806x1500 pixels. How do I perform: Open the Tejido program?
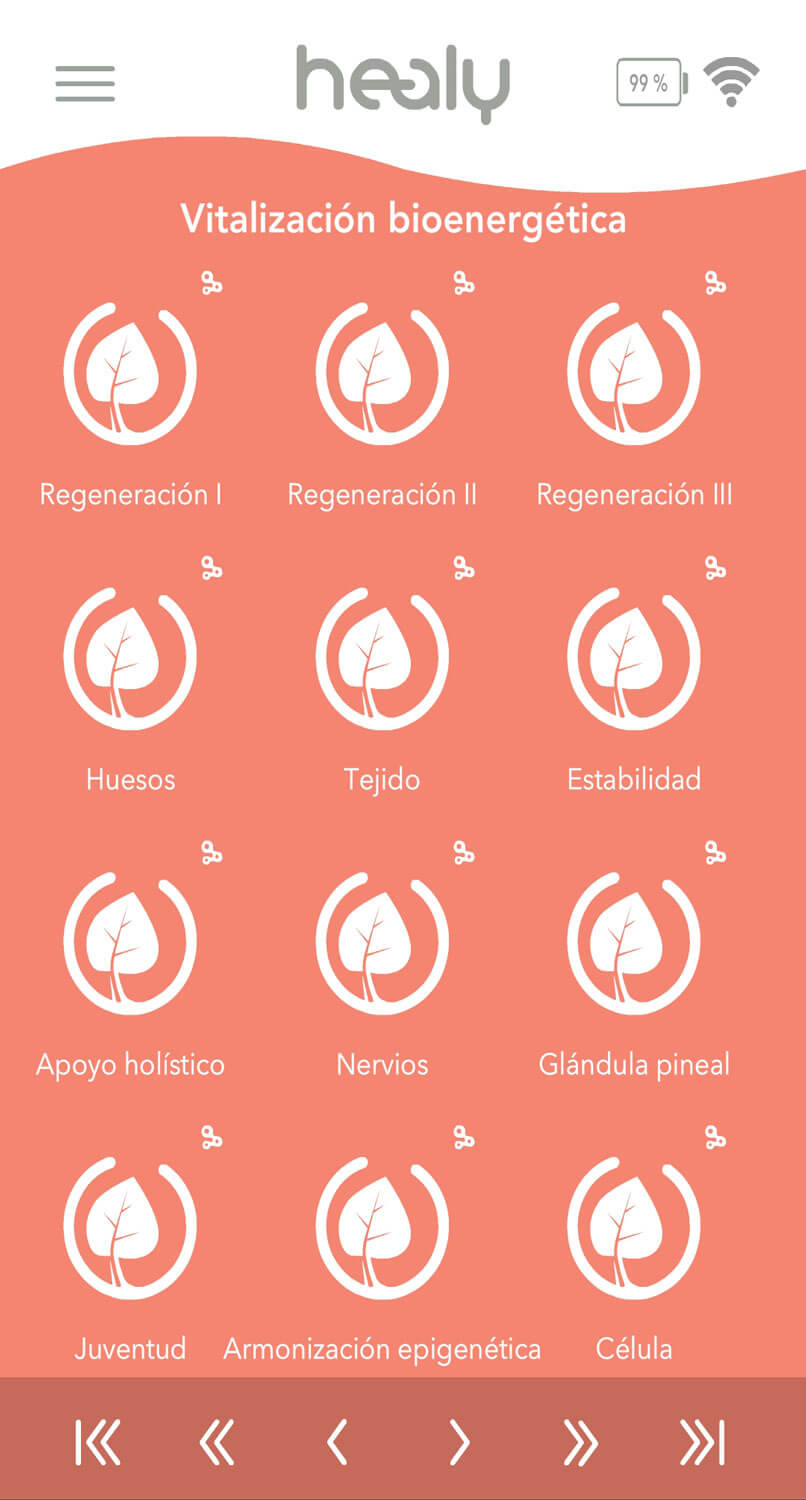coord(382,657)
